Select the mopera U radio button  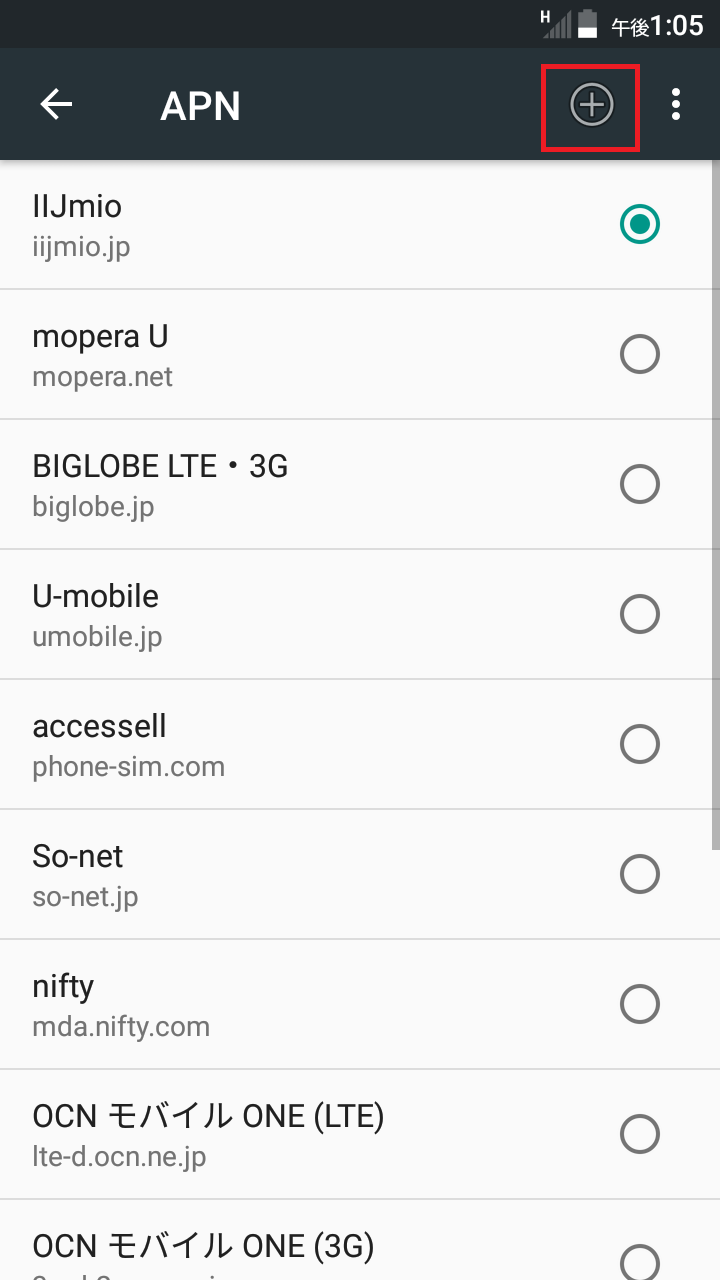[x=640, y=354]
